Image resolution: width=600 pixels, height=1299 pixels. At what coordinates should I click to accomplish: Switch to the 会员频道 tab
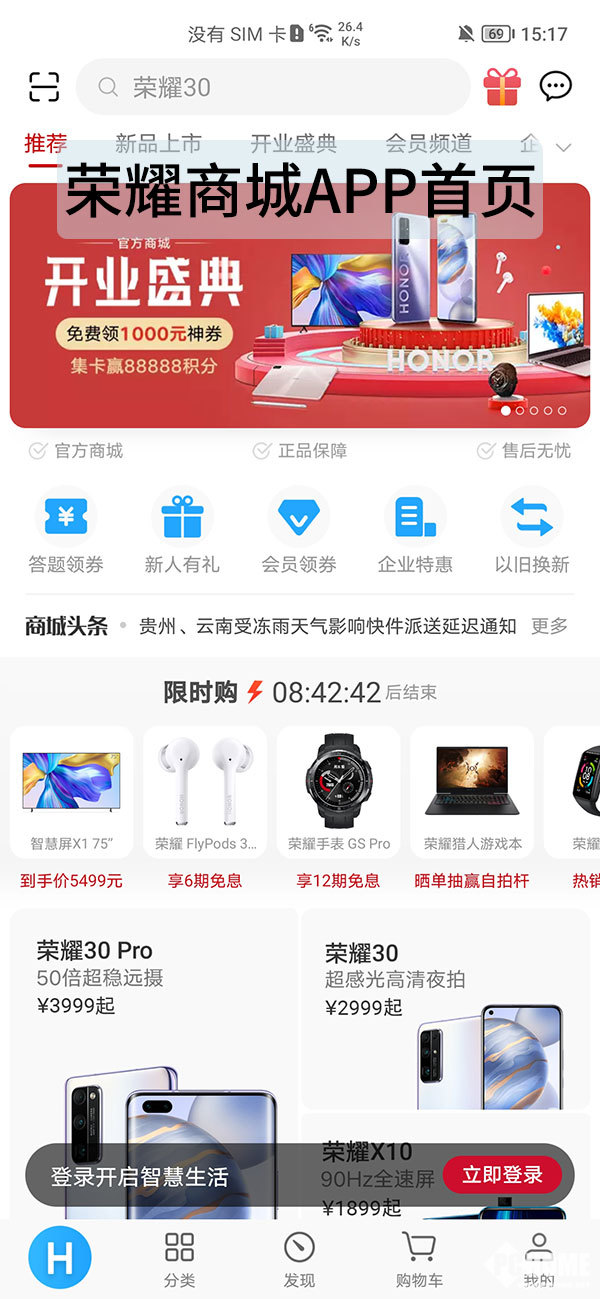point(429,143)
